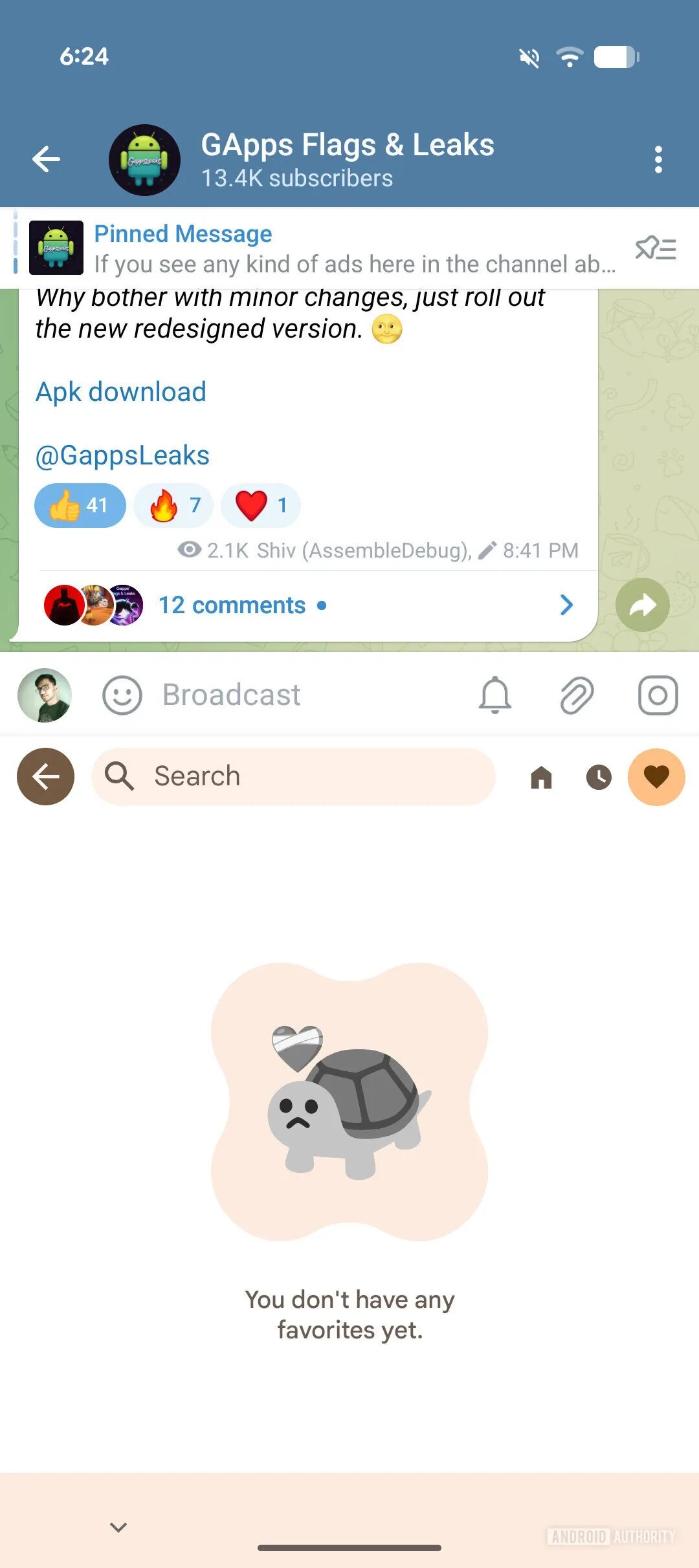Toggle silent broadcast bell
The height and width of the screenshot is (1568, 699).
[495, 695]
